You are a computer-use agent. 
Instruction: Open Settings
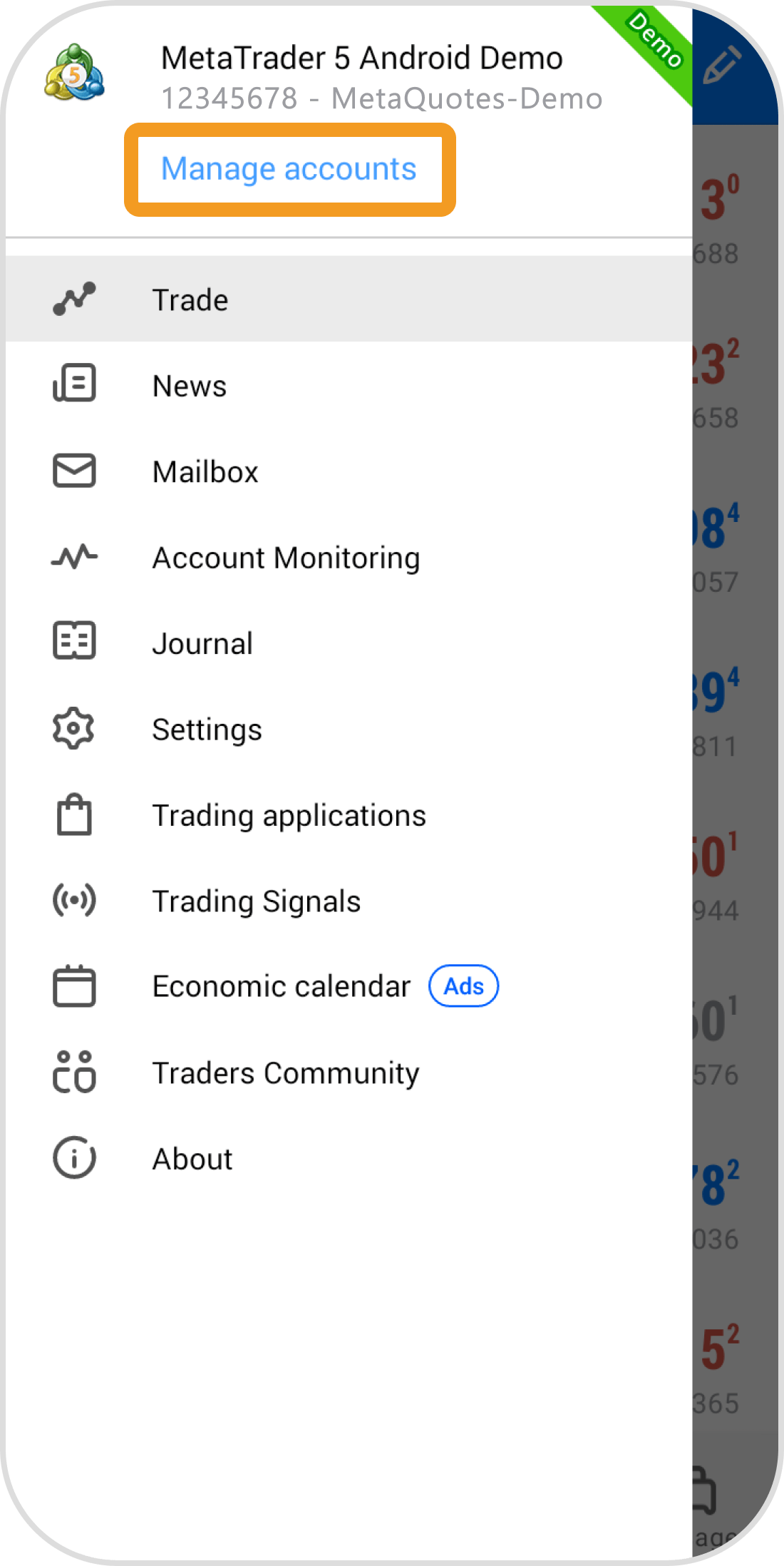click(x=207, y=730)
